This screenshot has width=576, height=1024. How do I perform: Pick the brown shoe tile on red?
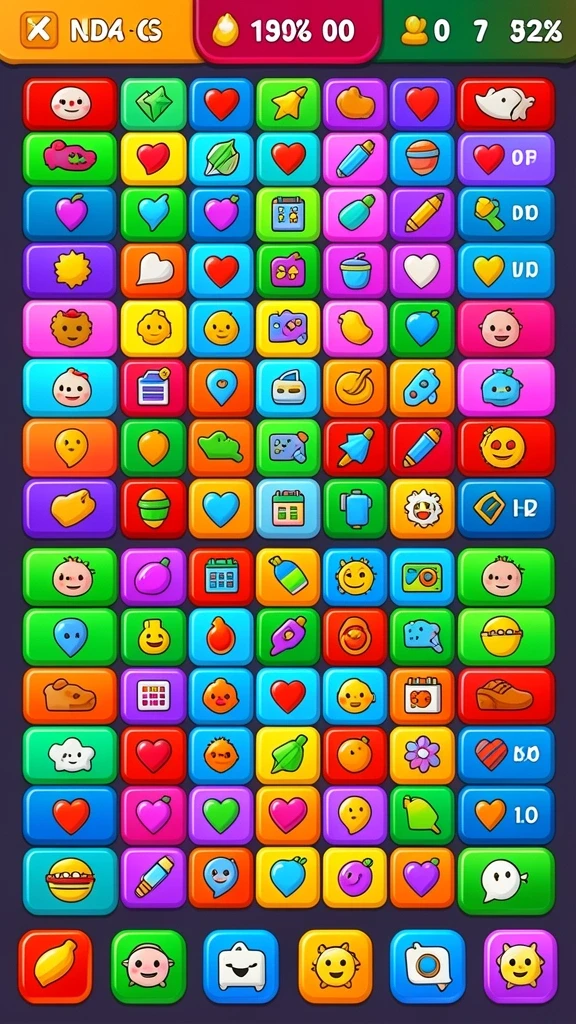[506, 696]
